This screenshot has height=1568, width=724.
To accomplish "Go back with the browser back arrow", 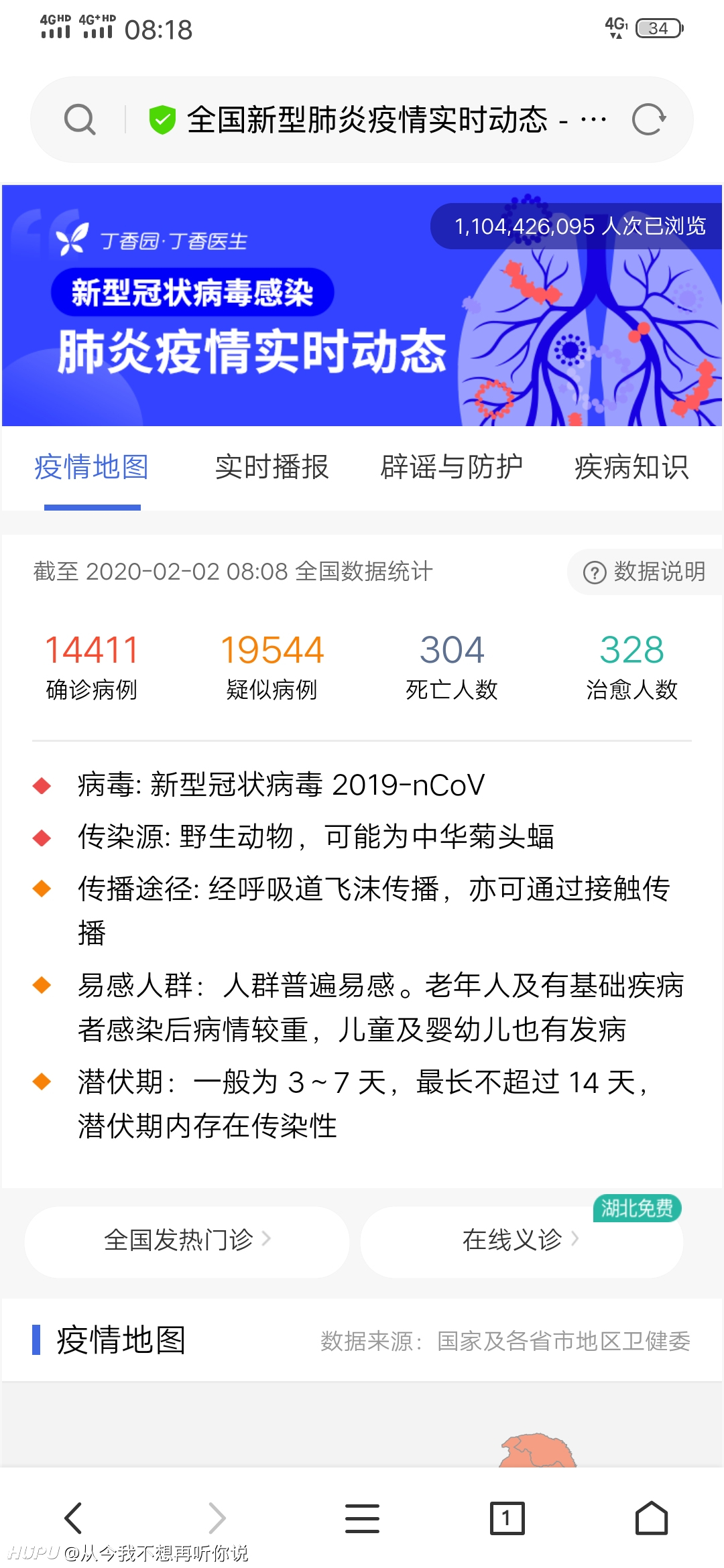I will coord(74,1518).
